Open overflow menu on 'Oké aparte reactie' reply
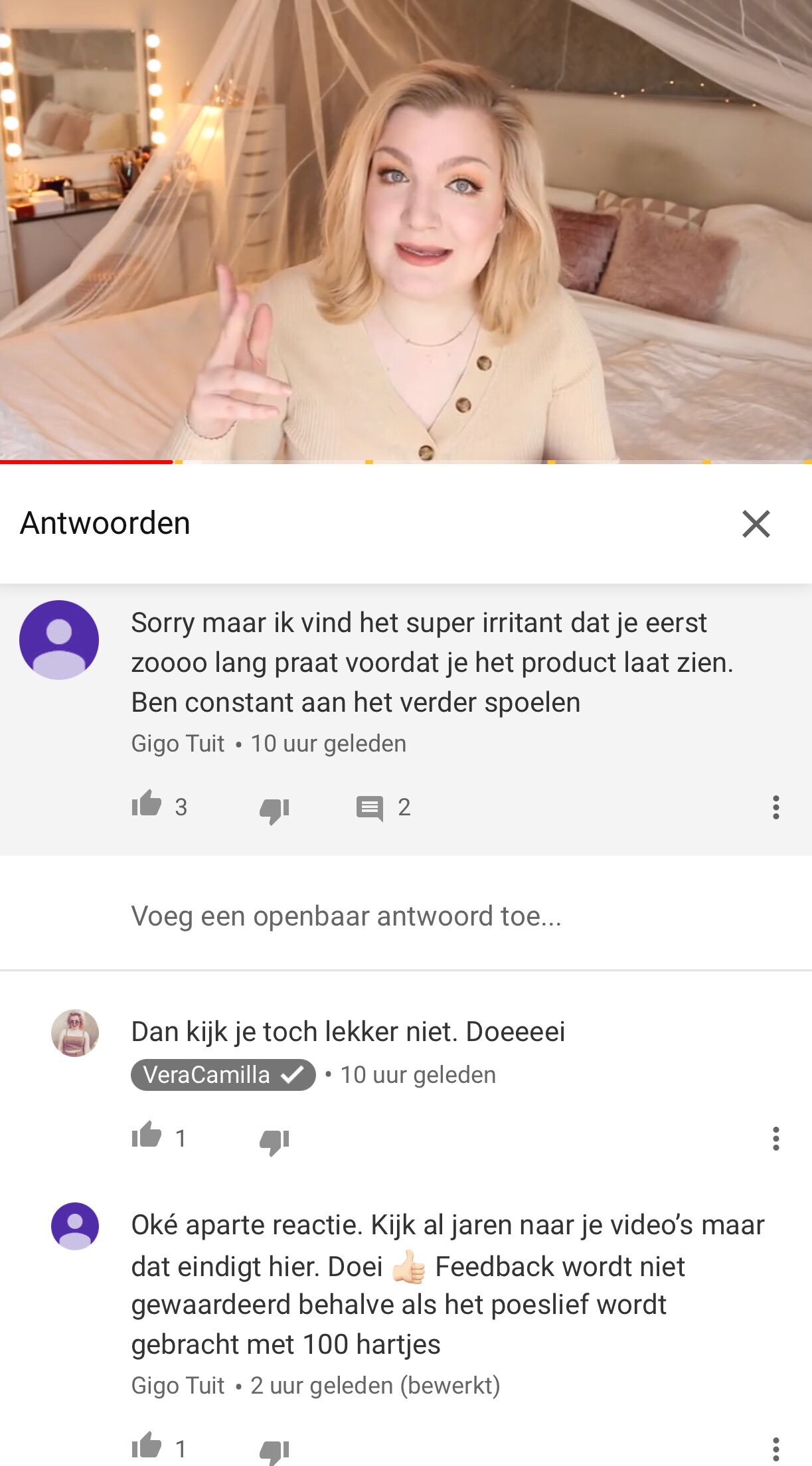This screenshot has height=1466, width=812. tap(775, 1449)
